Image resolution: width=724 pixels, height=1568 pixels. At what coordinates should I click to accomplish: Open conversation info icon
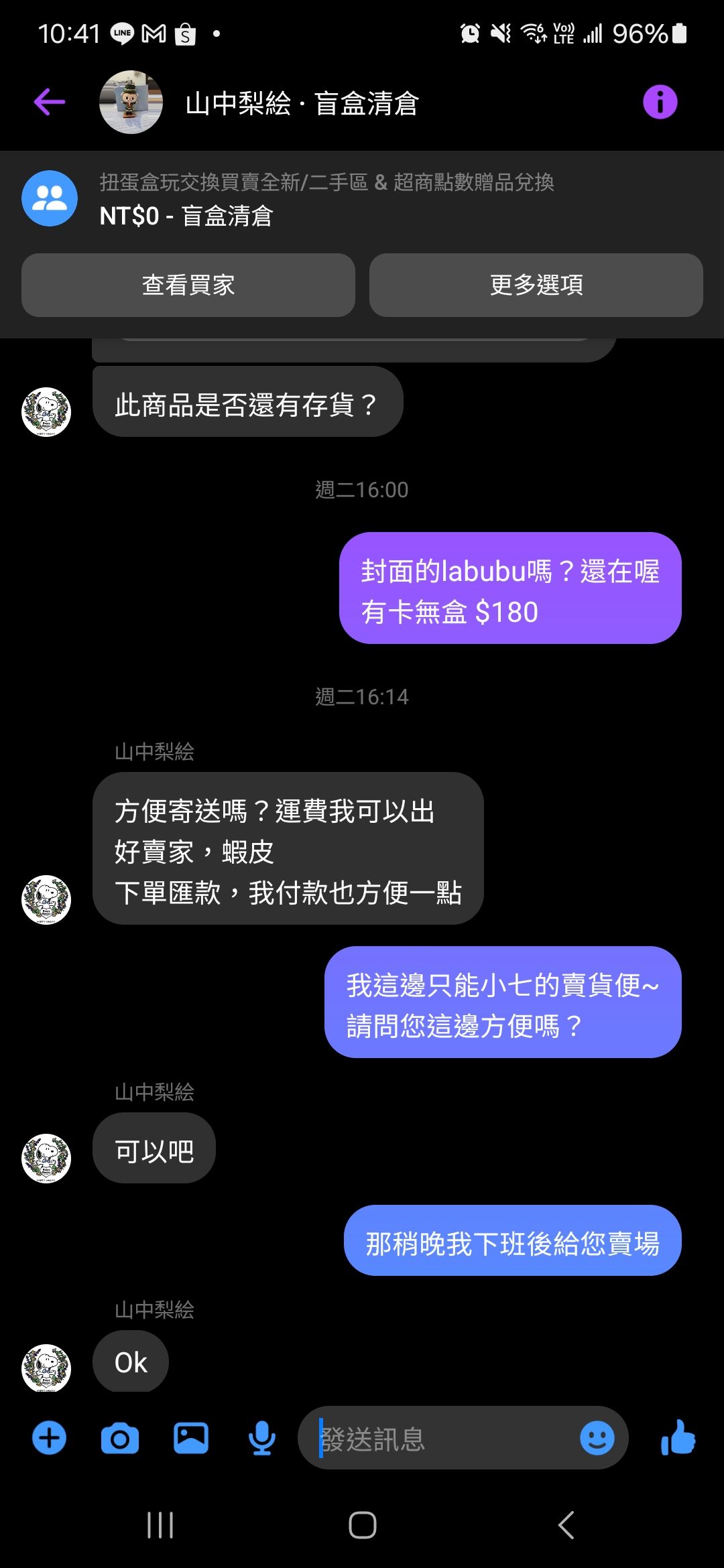[x=660, y=102]
